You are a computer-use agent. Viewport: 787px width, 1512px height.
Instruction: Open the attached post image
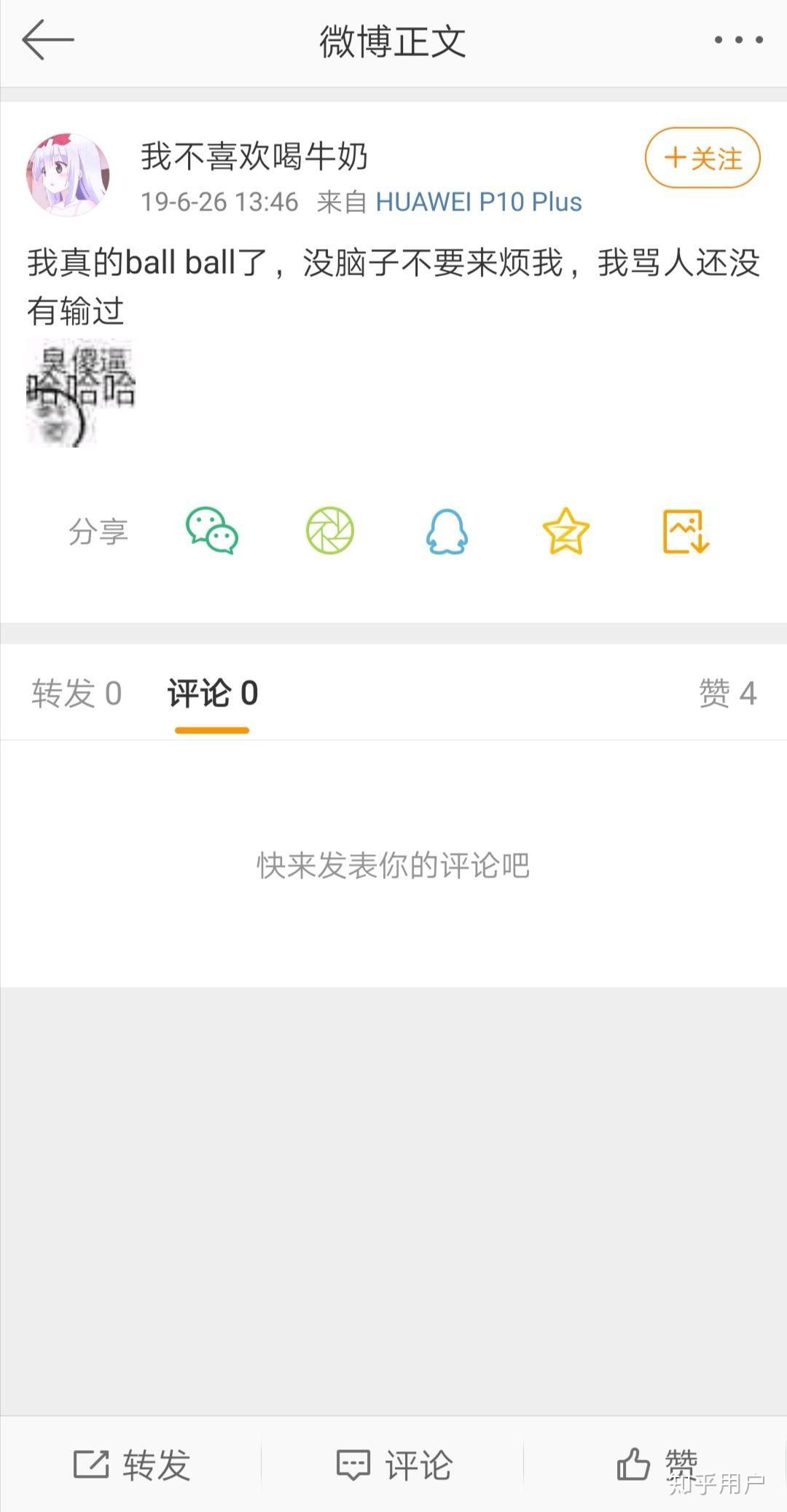pos(81,392)
